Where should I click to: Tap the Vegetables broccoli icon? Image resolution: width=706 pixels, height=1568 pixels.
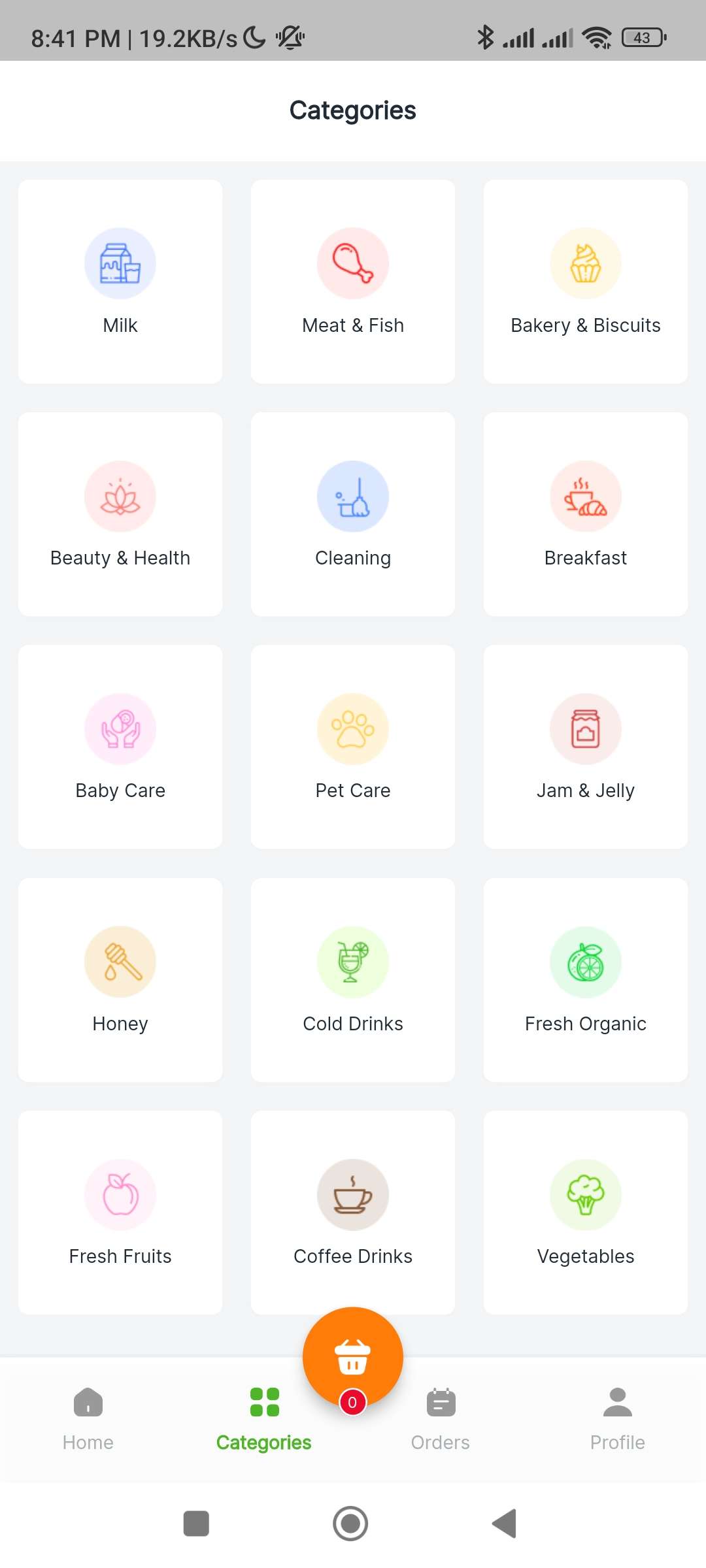click(586, 1194)
